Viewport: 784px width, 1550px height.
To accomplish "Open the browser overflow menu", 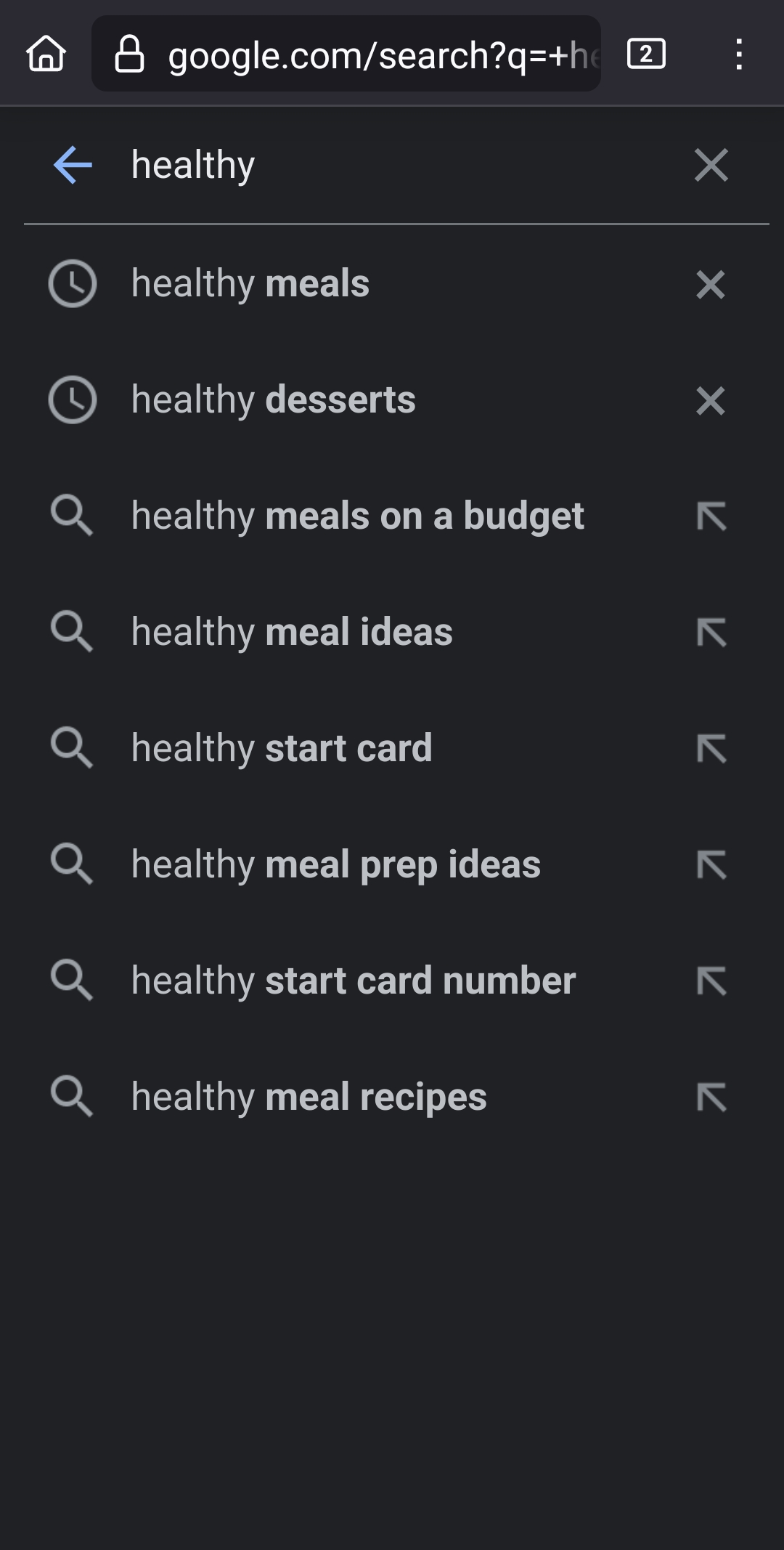I will pos(738,54).
